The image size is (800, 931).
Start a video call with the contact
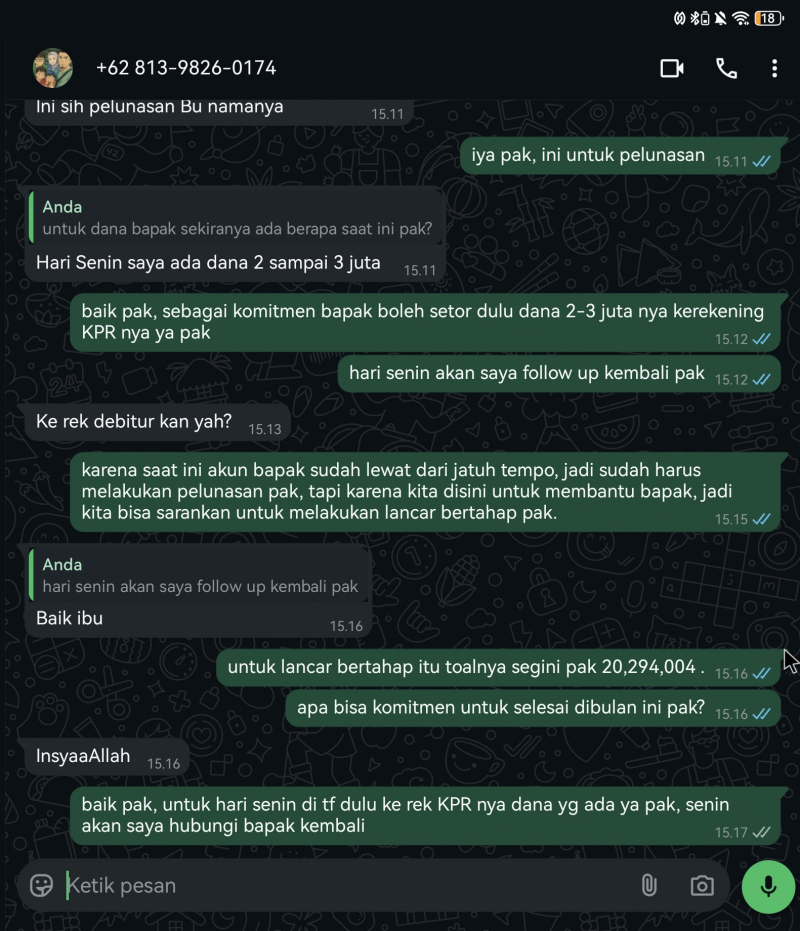click(672, 68)
